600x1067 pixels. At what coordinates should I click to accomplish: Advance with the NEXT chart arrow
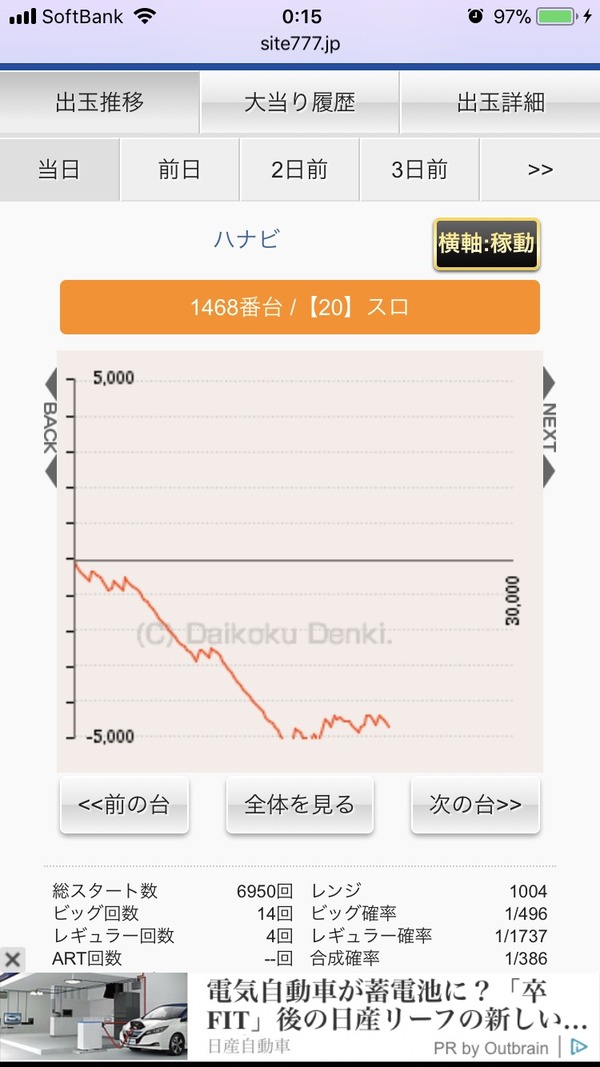549,427
